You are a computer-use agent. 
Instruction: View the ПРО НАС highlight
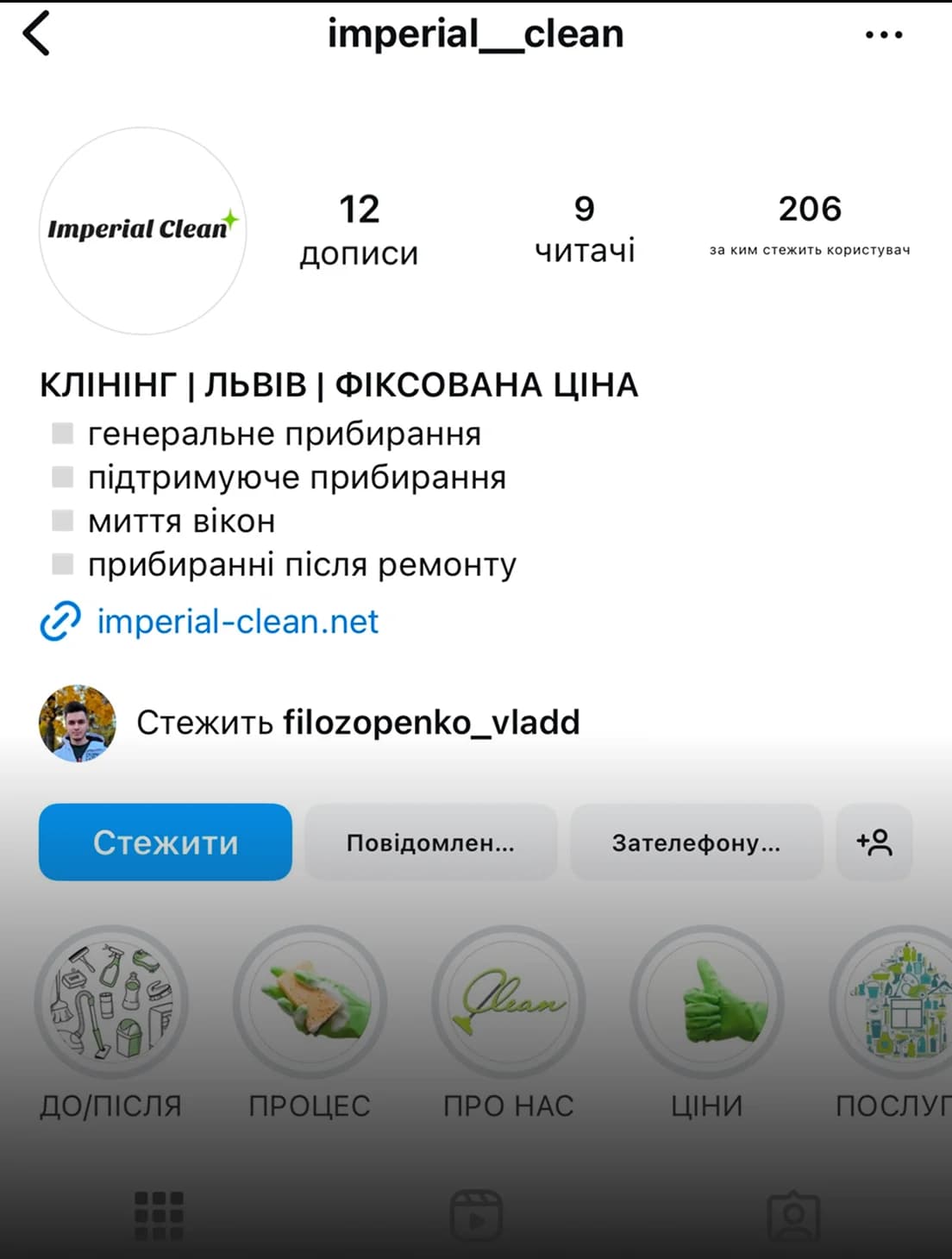[x=508, y=1002]
